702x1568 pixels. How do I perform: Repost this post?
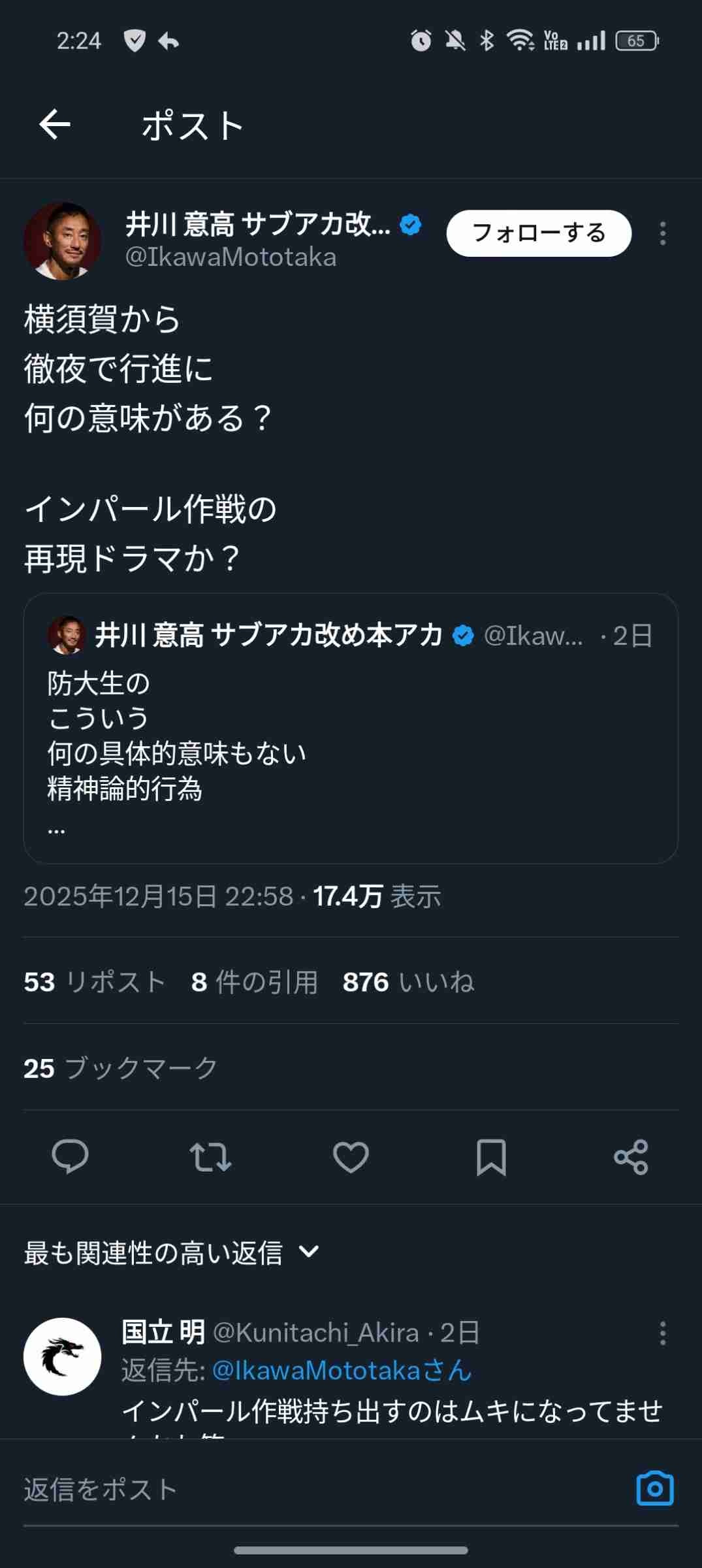tap(210, 1156)
